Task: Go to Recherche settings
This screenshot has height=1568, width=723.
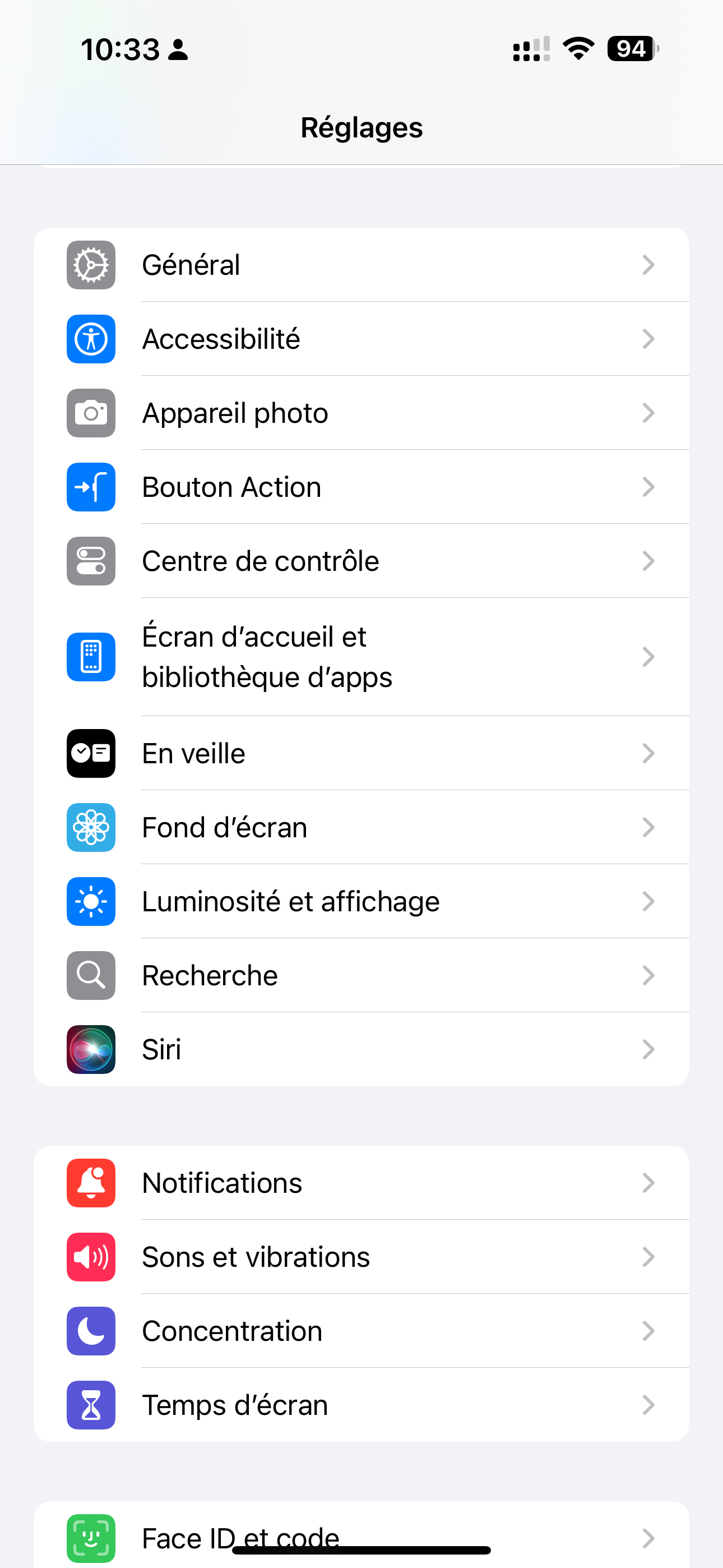Action: coord(361,976)
